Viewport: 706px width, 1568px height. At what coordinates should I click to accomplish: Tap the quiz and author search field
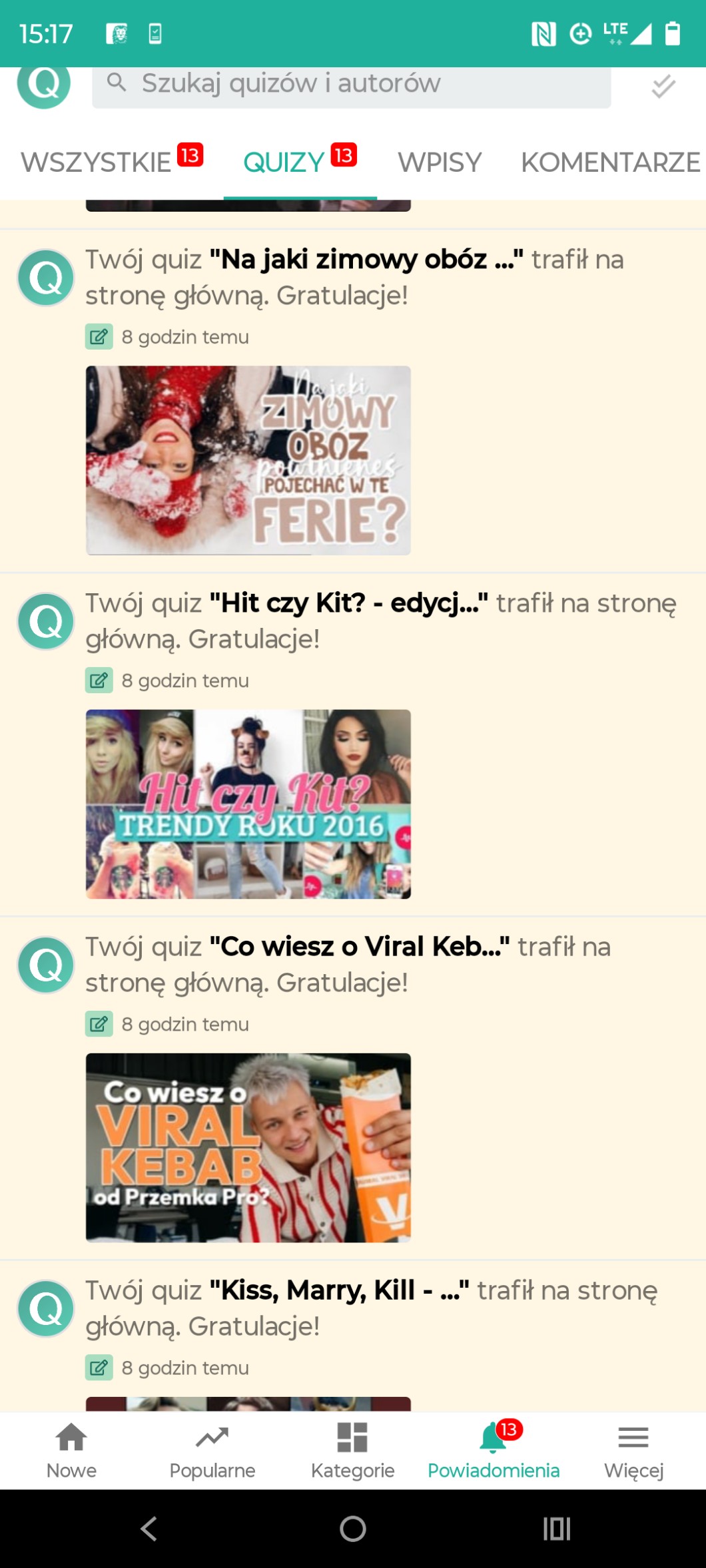[351, 85]
